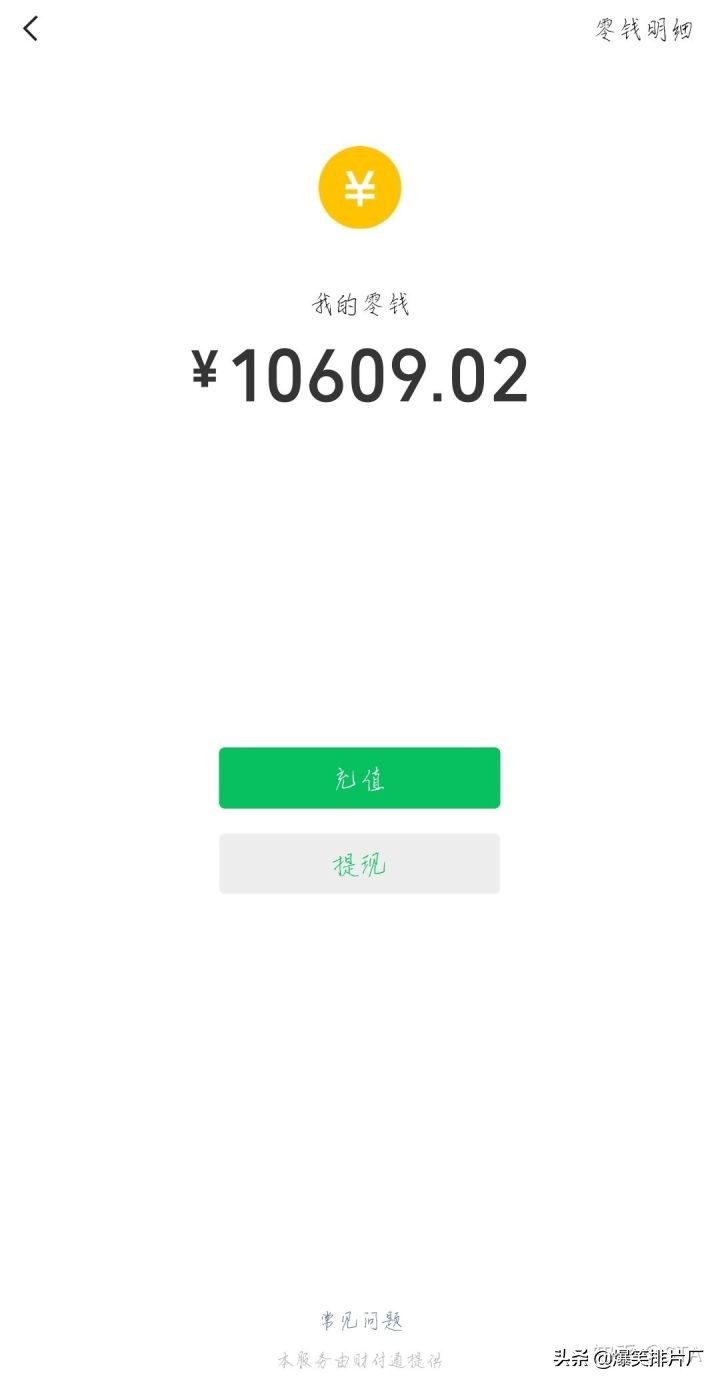Open the 常见问题 FAQ link
The image size is (720, 1384).
coord(361,1321)
